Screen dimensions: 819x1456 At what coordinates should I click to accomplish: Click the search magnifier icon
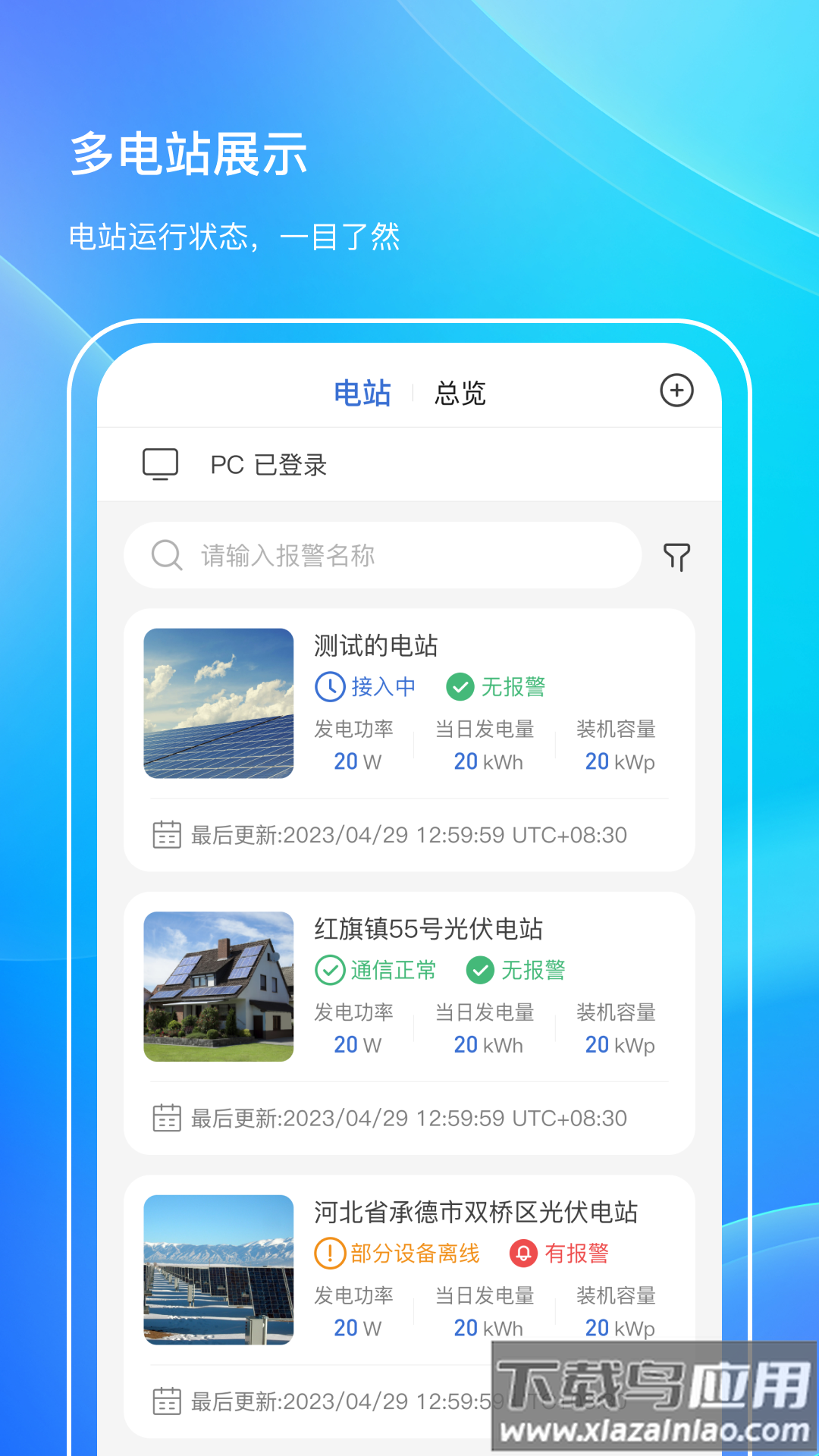165,555
